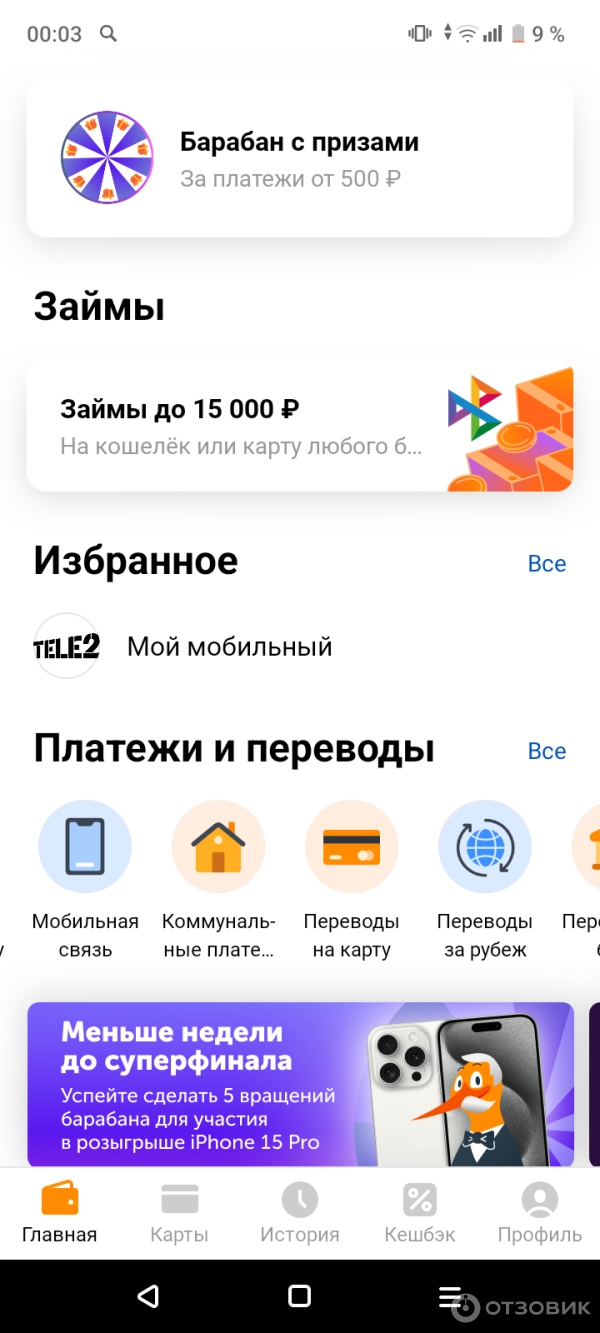Open the Займы до 15 000 ₽ offer
Screen dimensions: 600x1333
pos(300,425)
